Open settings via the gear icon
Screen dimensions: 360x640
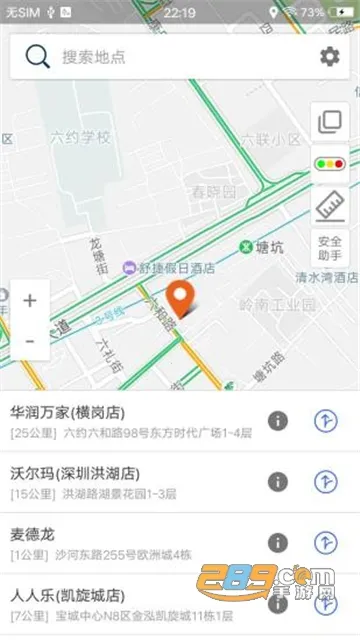[x=330, y=57]
